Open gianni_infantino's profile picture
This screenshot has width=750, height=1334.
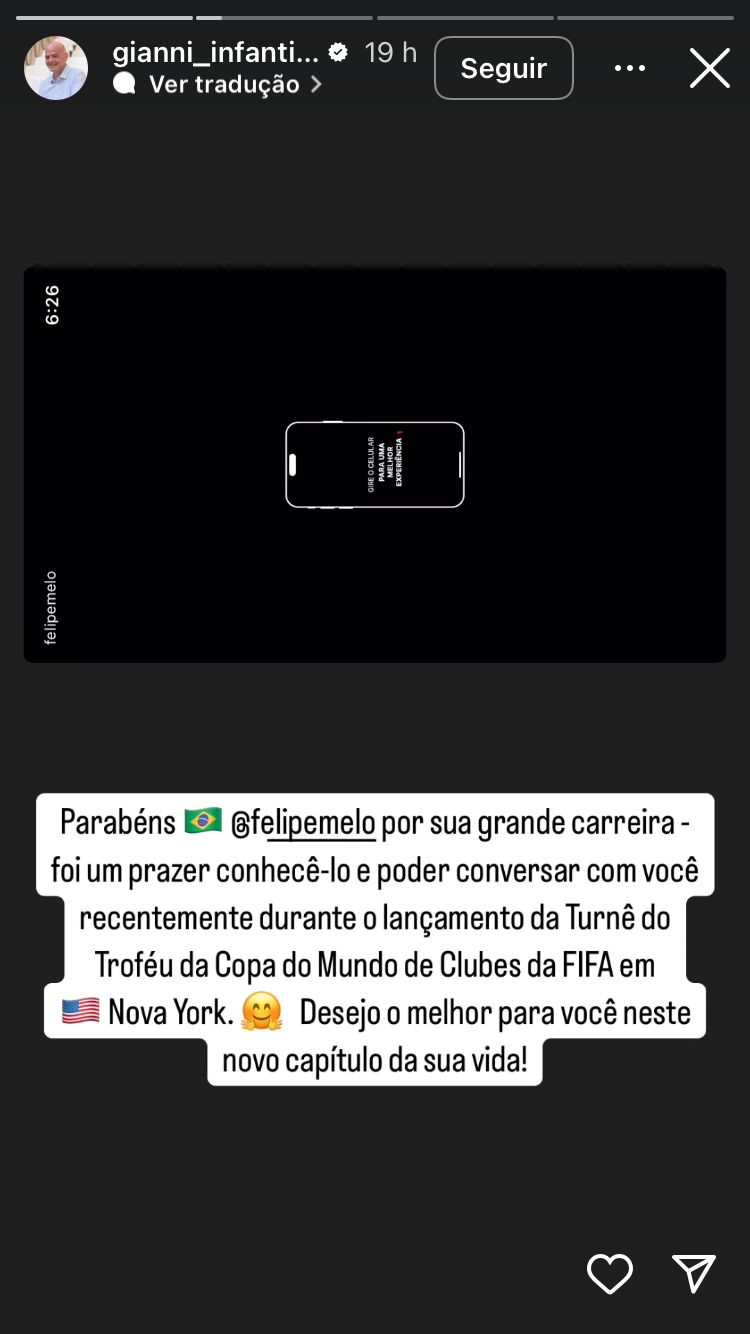click(56, 68)
